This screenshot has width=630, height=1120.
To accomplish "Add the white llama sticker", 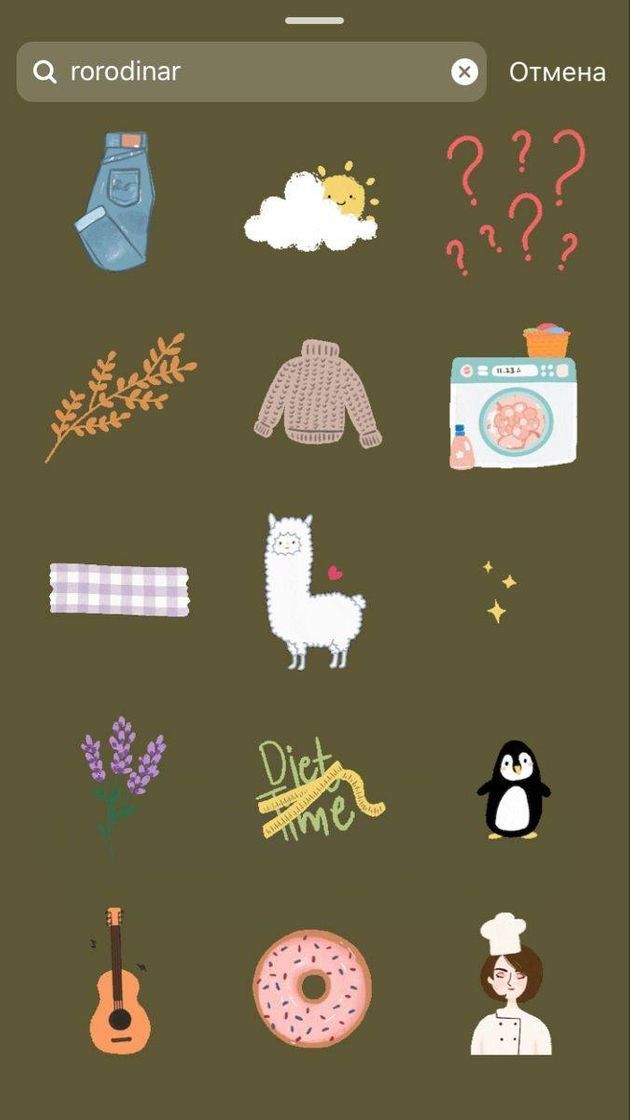I will [309, 592].
